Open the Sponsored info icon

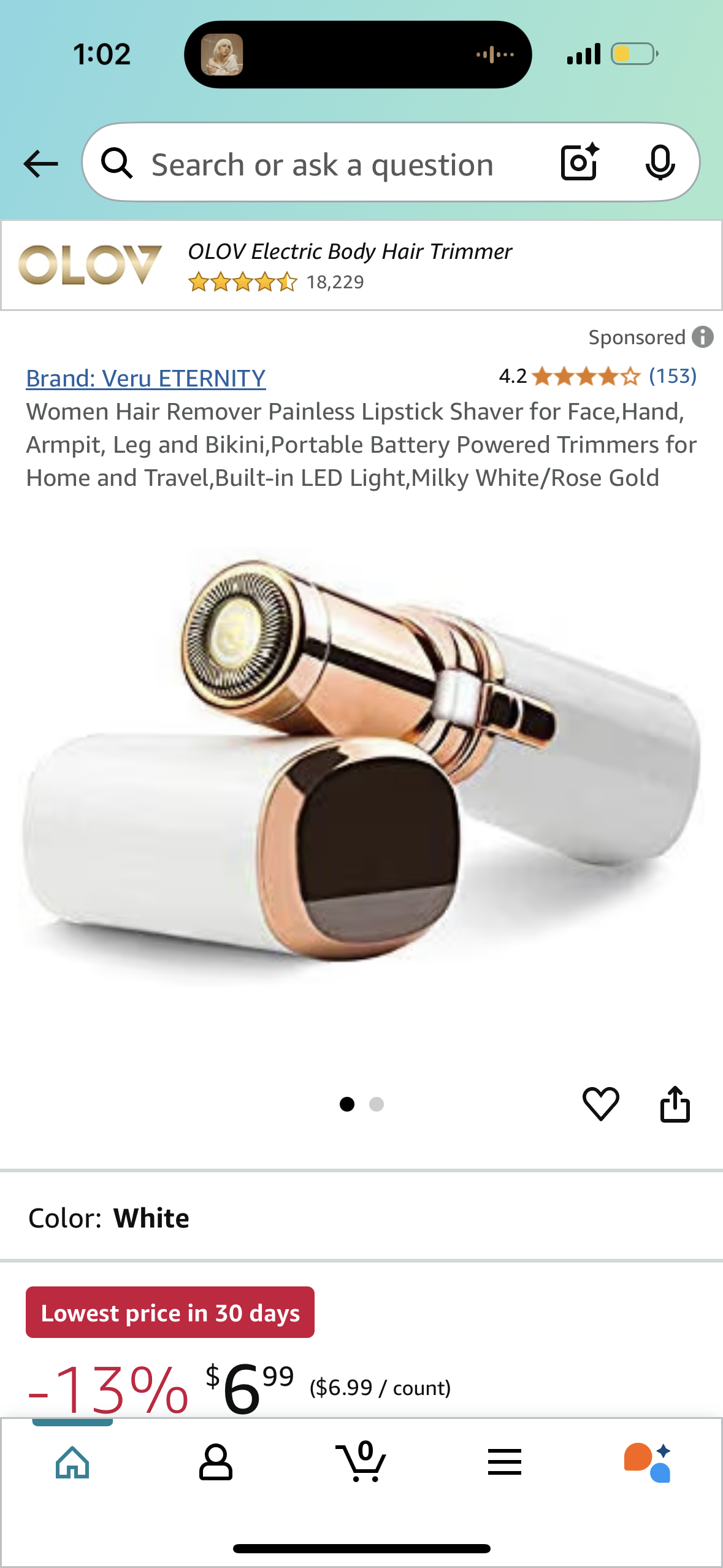coord(703,337)
